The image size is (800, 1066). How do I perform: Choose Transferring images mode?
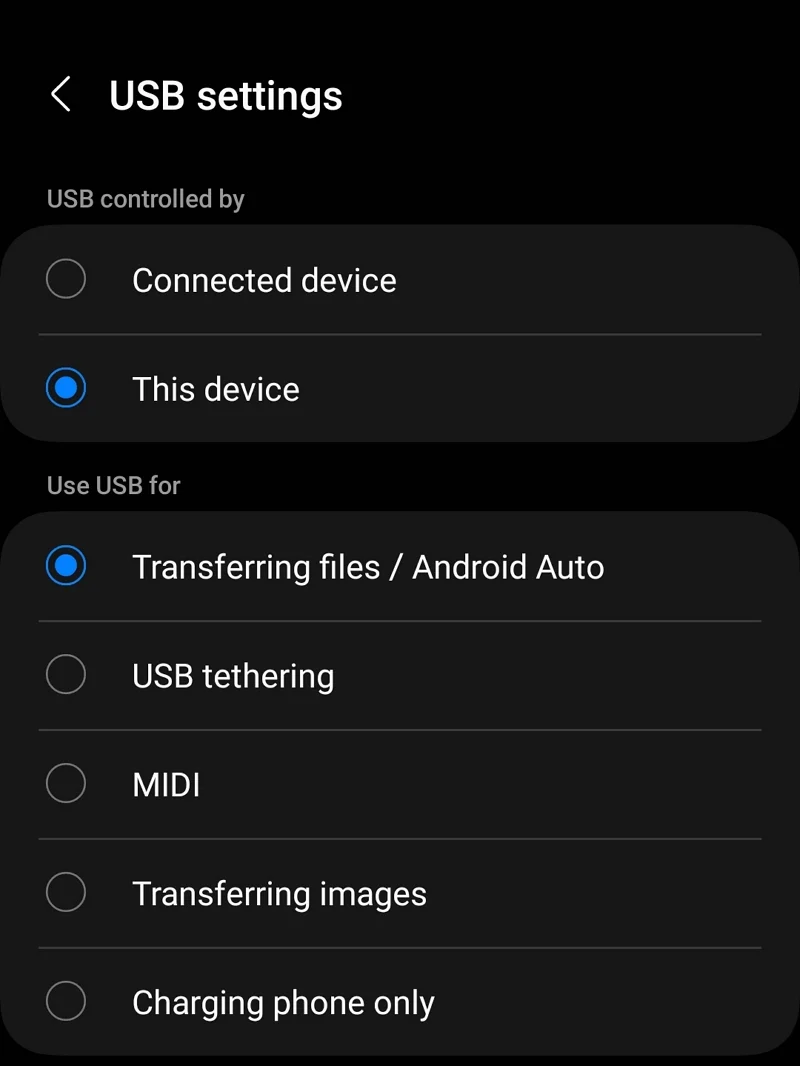[x=65, y=892]
